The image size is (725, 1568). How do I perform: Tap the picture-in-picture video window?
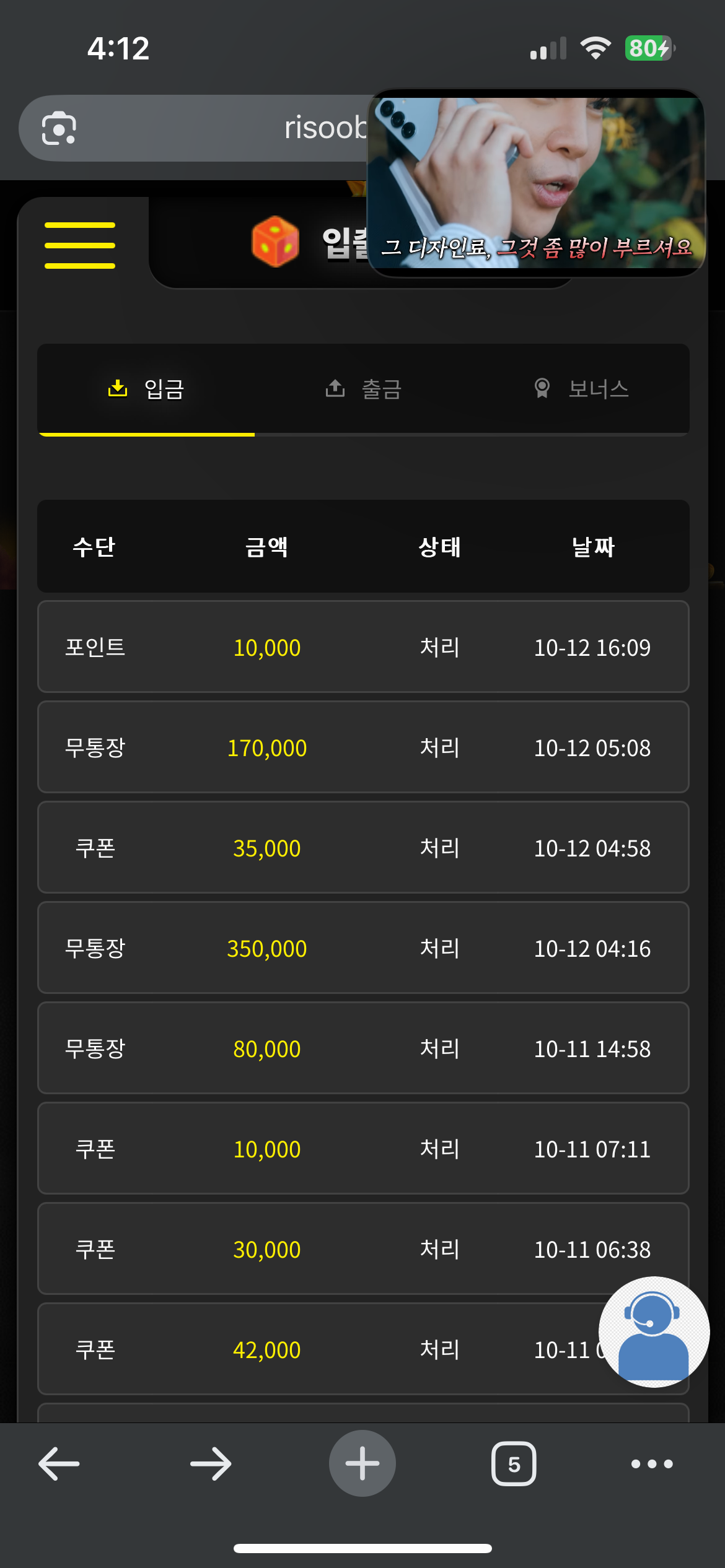coord(536,183)
